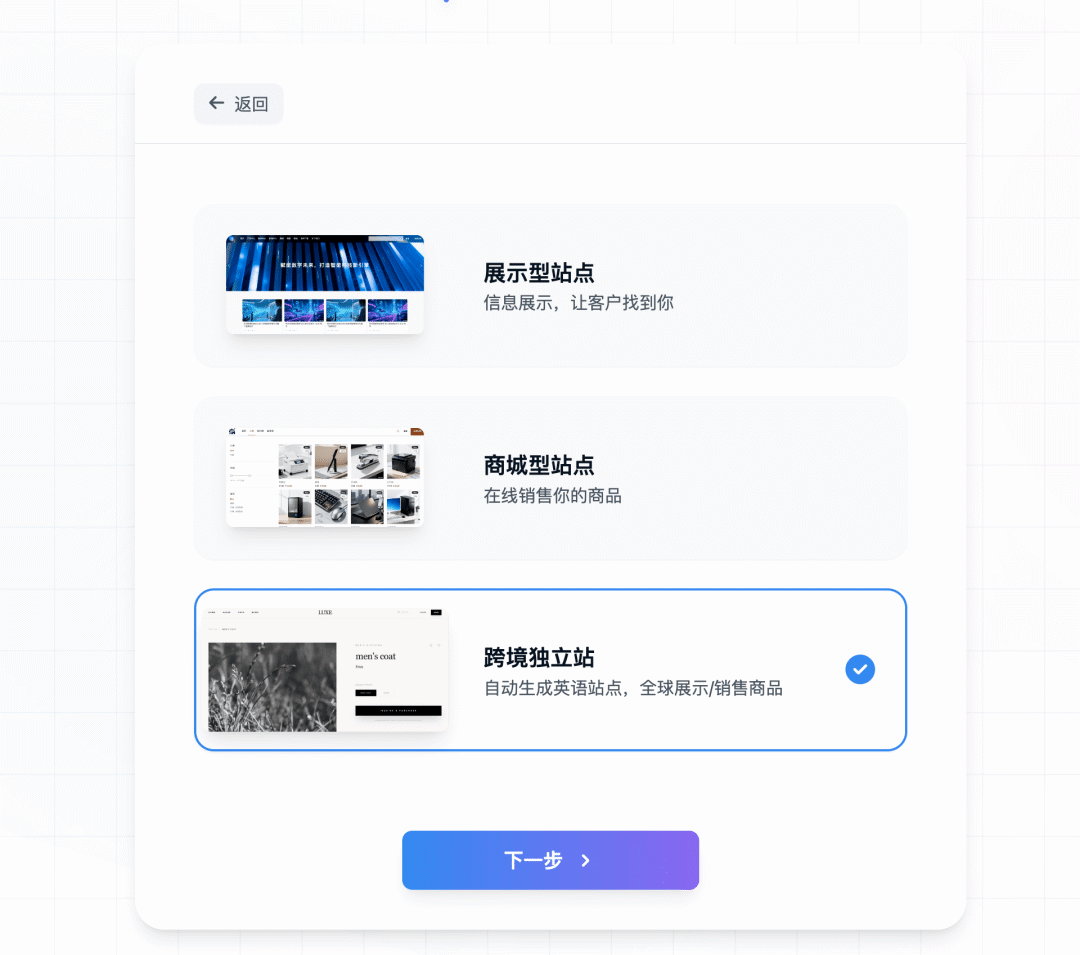
Task: Select the 展示型站点 option
Action: coord(550,286)
